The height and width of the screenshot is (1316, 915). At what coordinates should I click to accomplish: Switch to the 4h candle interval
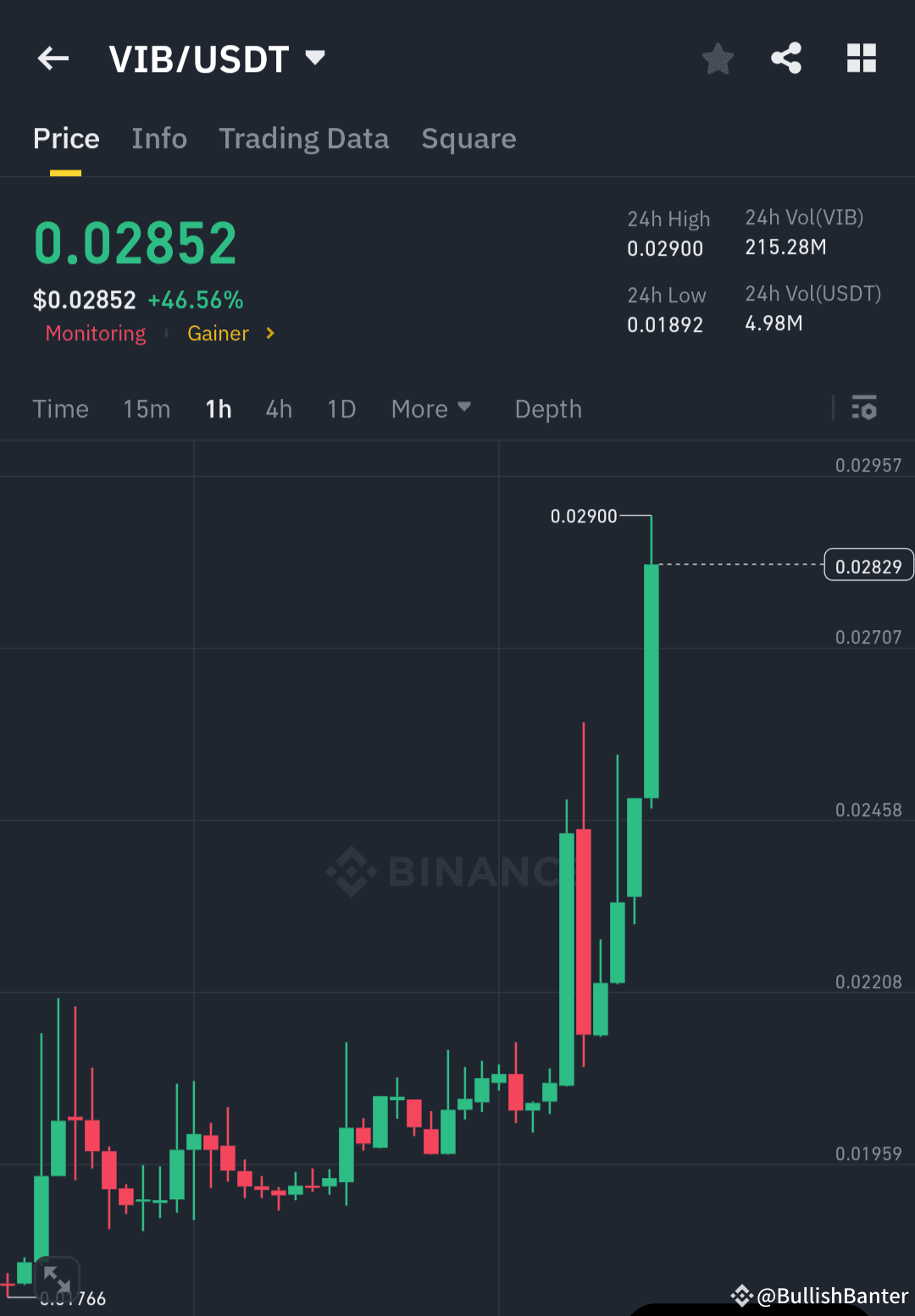click(278, 408)
